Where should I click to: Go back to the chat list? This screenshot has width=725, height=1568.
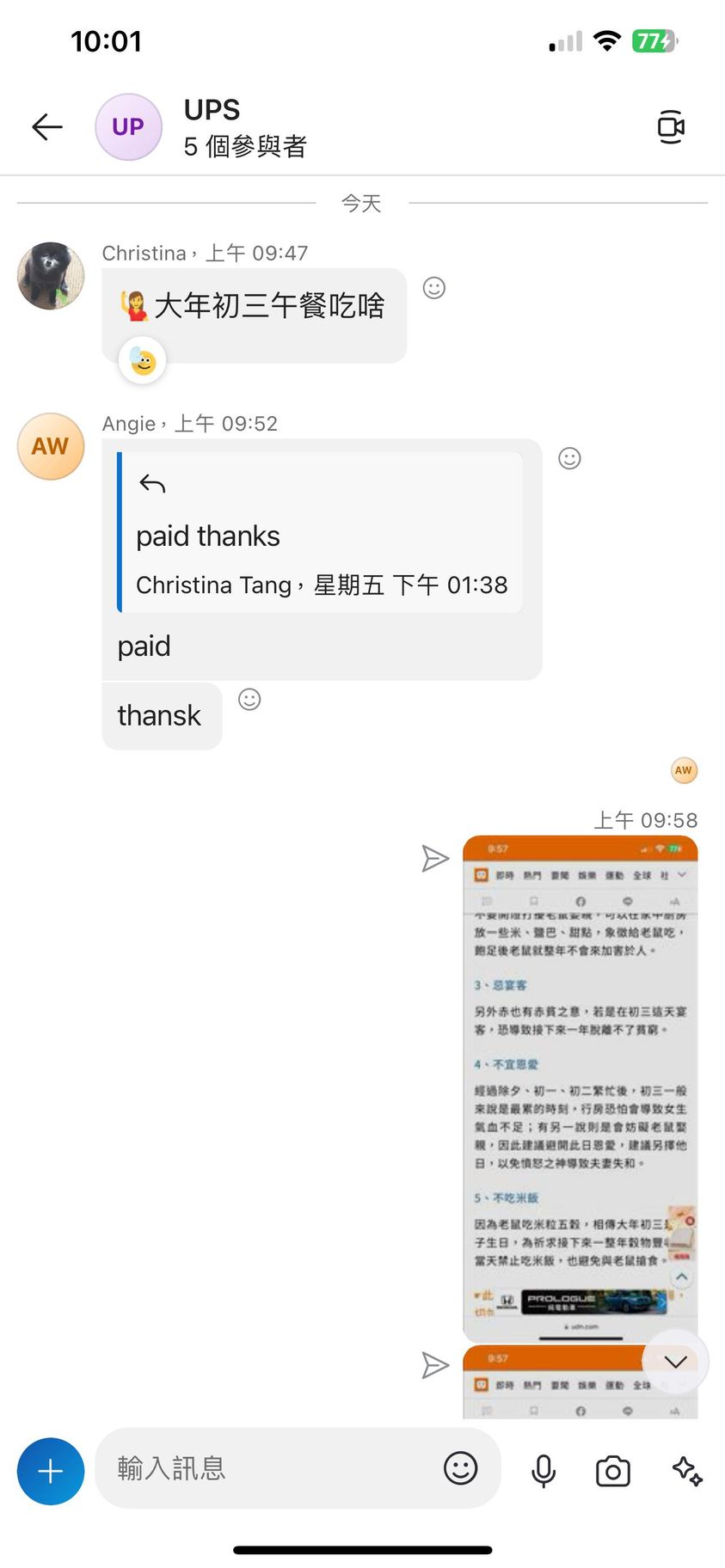(x=47, y=127)
